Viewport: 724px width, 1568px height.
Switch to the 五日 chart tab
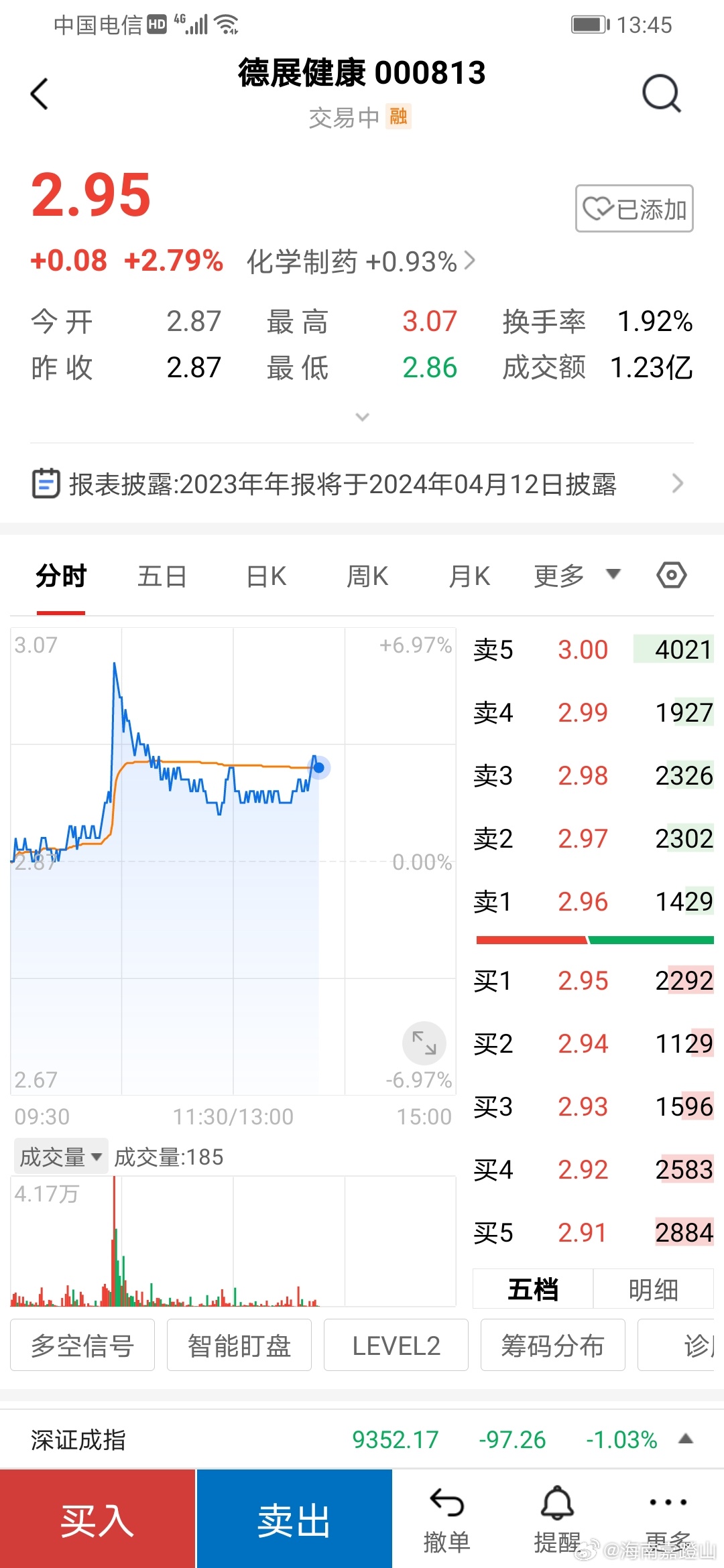(162, 576)
